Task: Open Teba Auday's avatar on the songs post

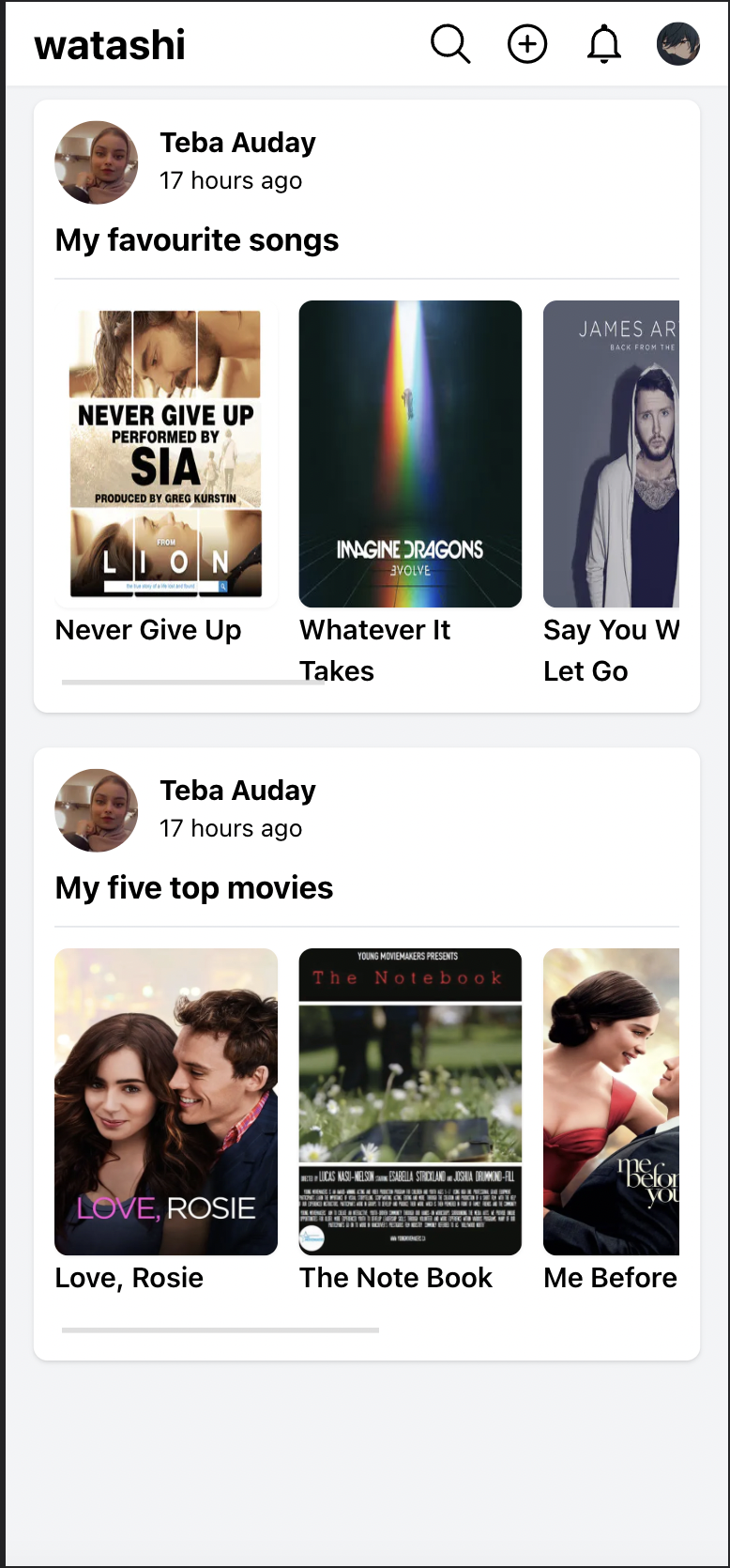Action: click(x=97, y=162)
